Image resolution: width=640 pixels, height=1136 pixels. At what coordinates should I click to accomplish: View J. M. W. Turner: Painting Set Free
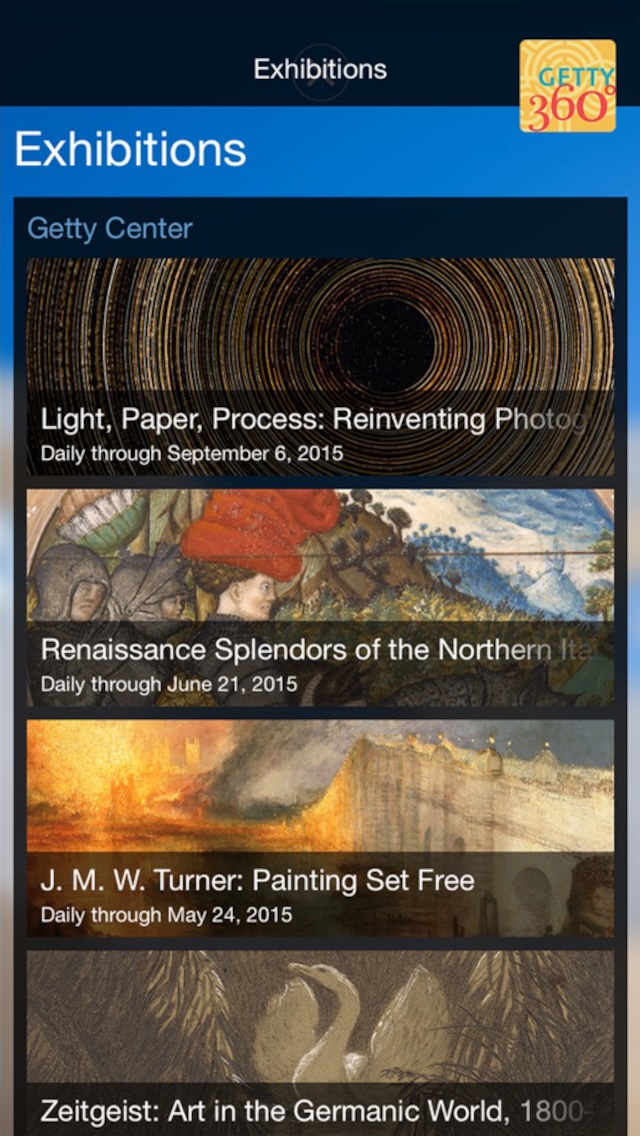[320, 828]
